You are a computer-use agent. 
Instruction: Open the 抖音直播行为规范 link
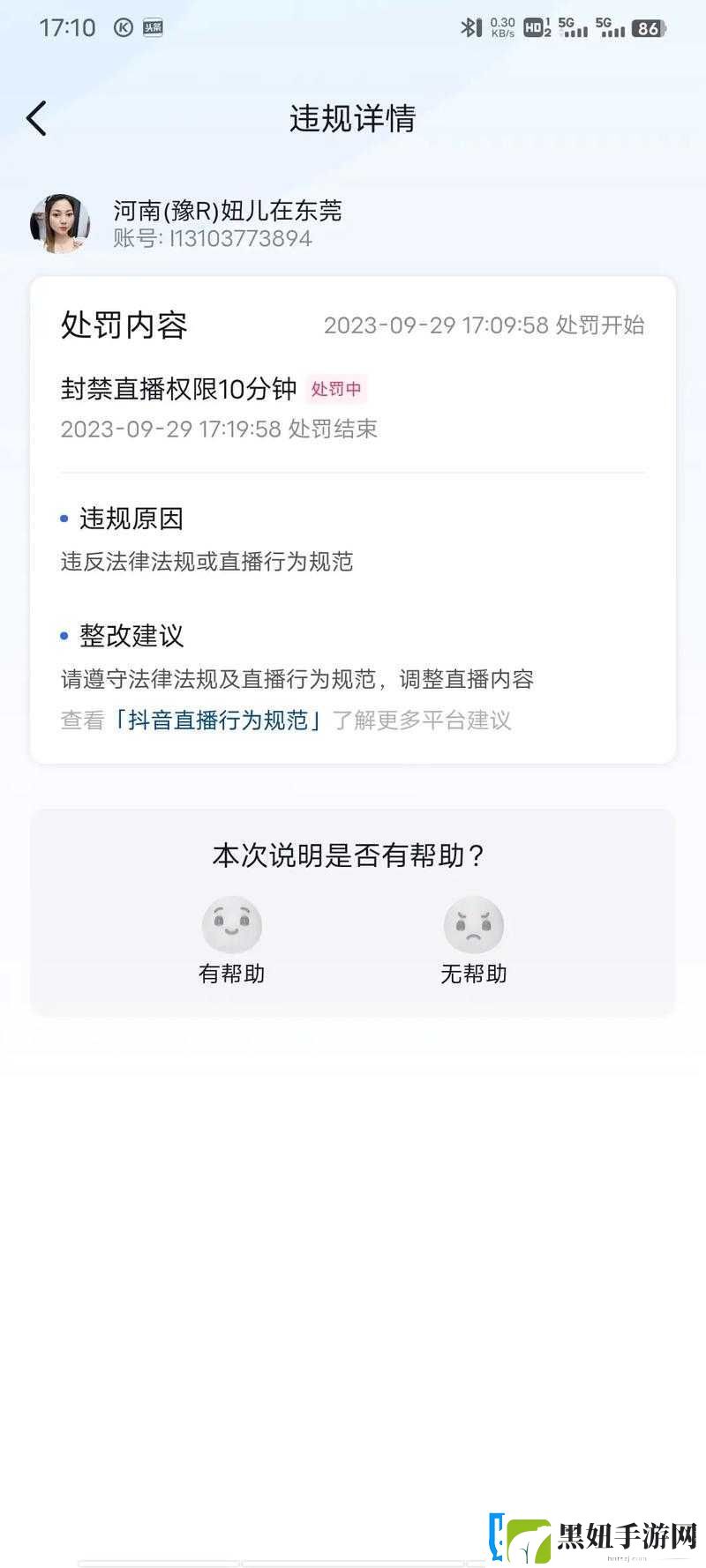(217, 721)
